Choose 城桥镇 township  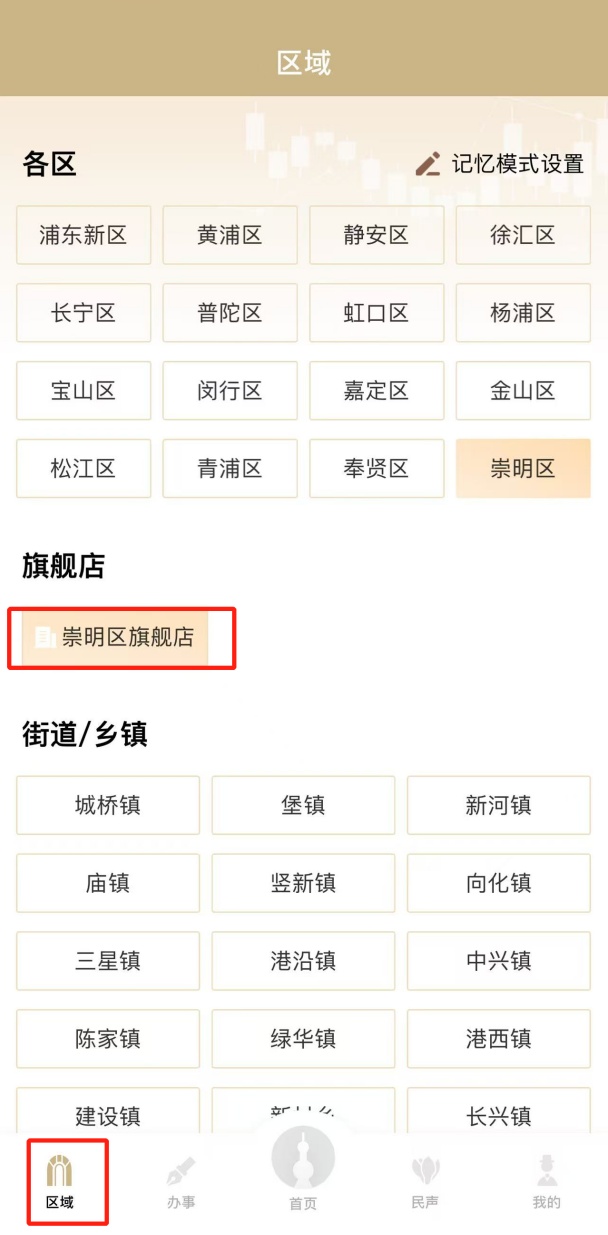click(x=108, y=805)
